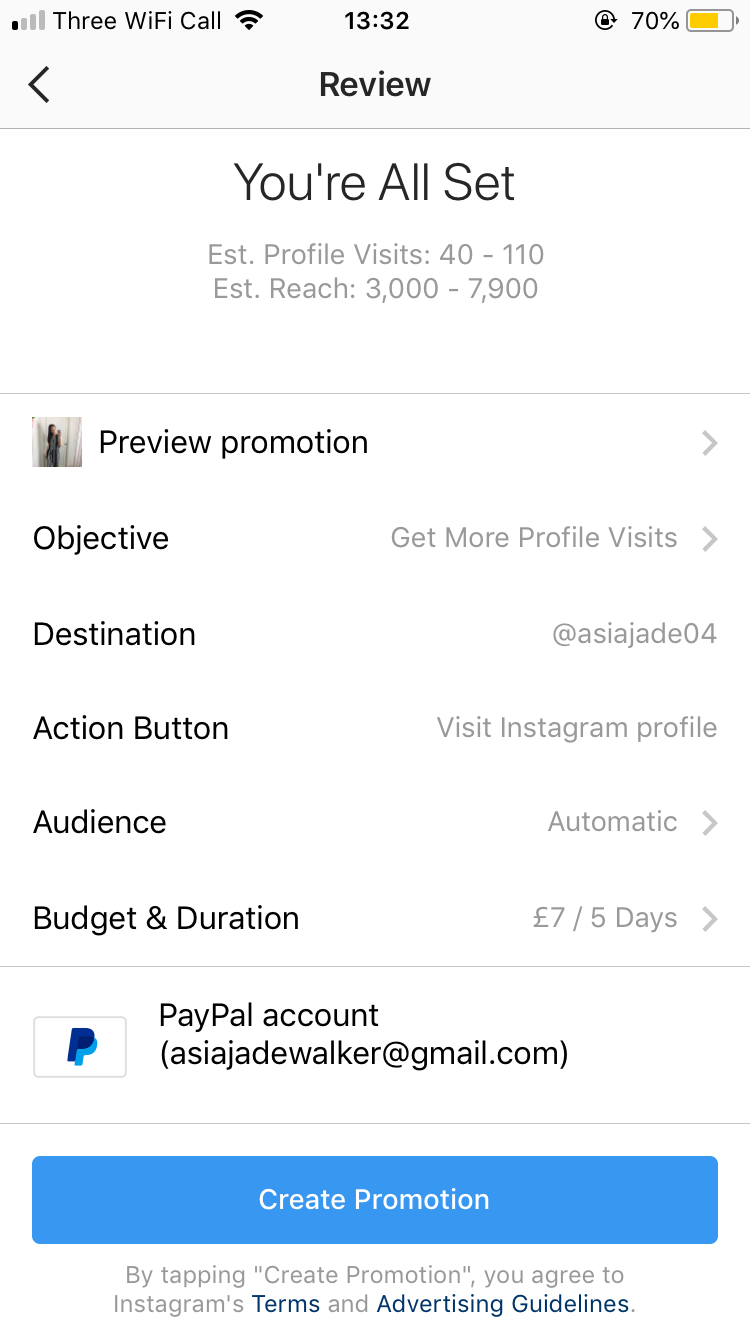
Task: Tap the Create Promotion button
Action: (x=374, y=1200)
